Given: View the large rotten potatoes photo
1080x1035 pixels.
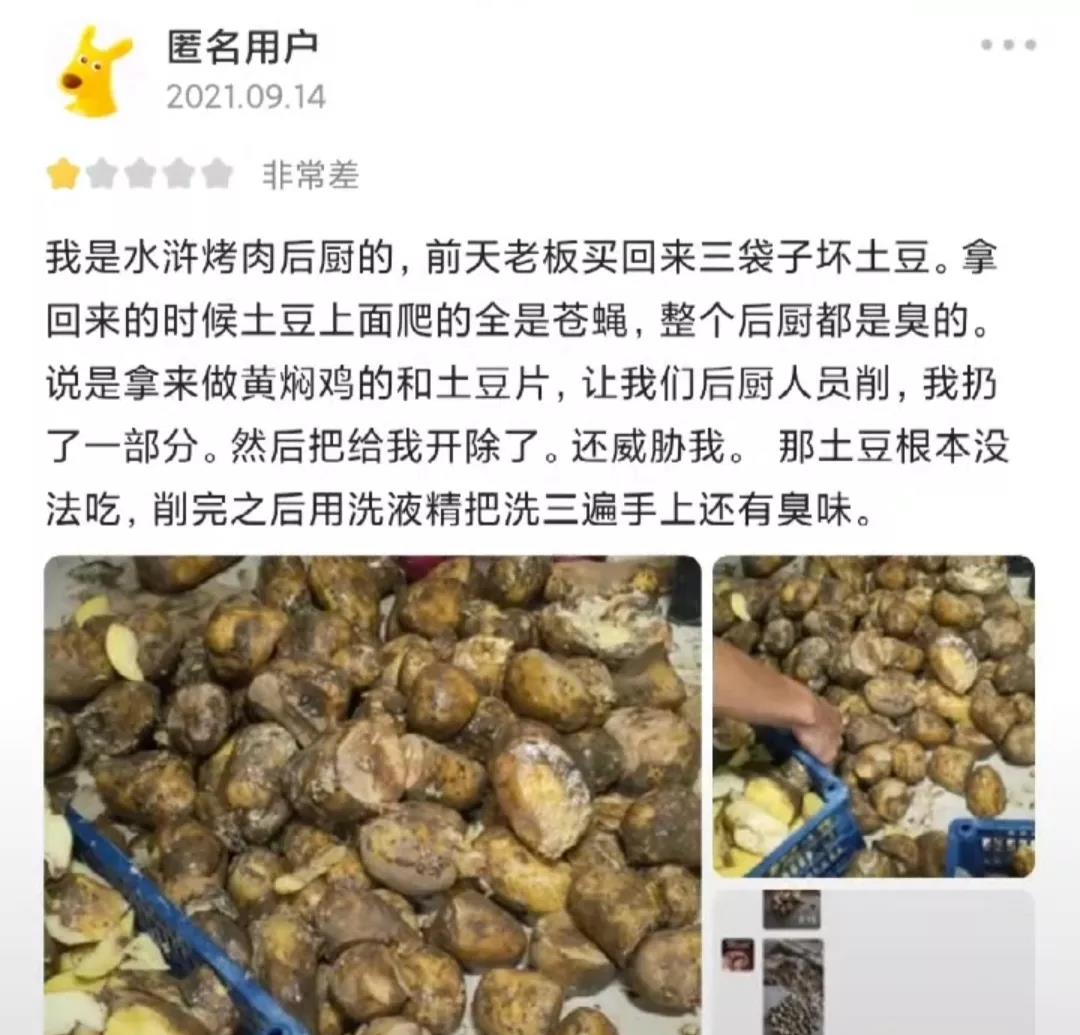Looking at the screenshot, I should click(x=372, y=794).
